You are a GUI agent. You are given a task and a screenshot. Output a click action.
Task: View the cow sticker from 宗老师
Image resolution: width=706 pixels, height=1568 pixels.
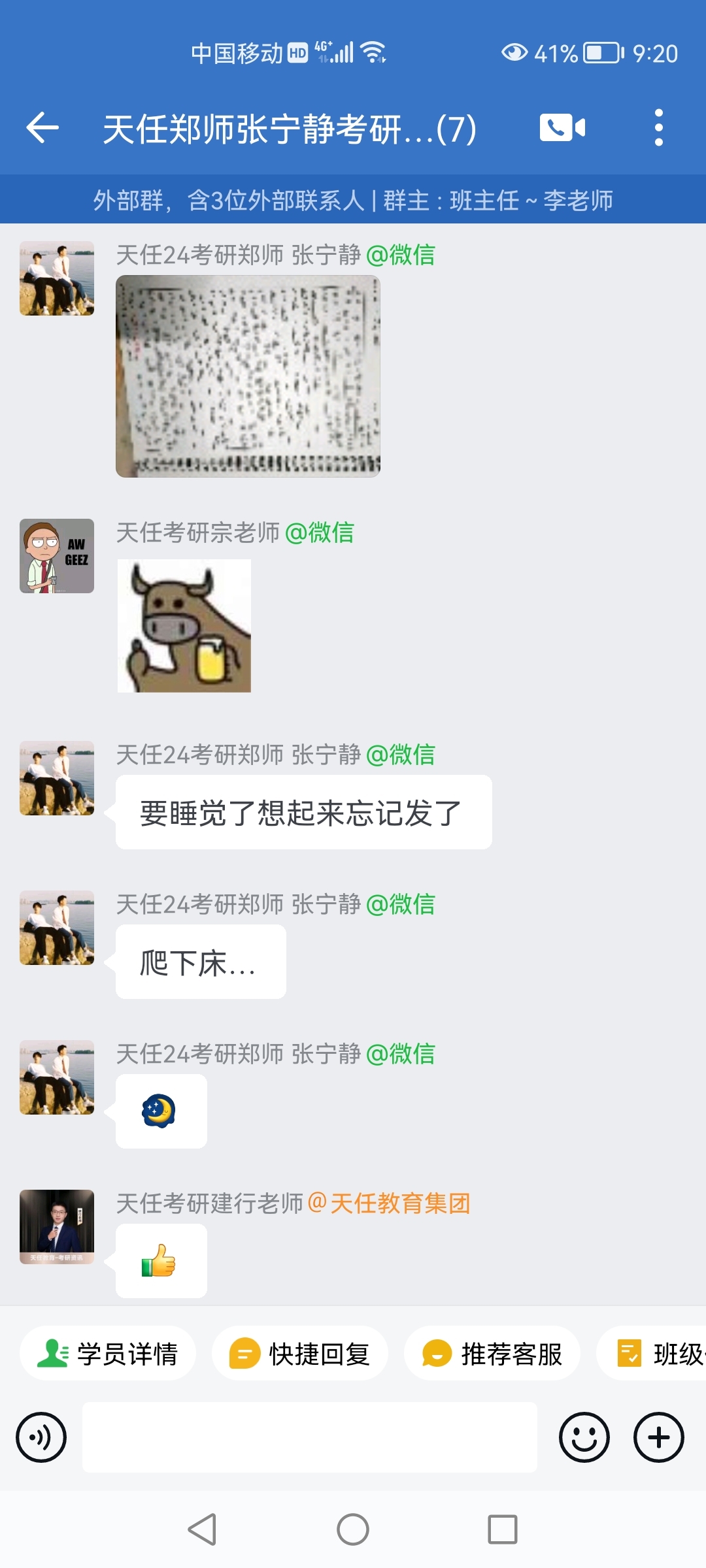(x=184, y=626)
